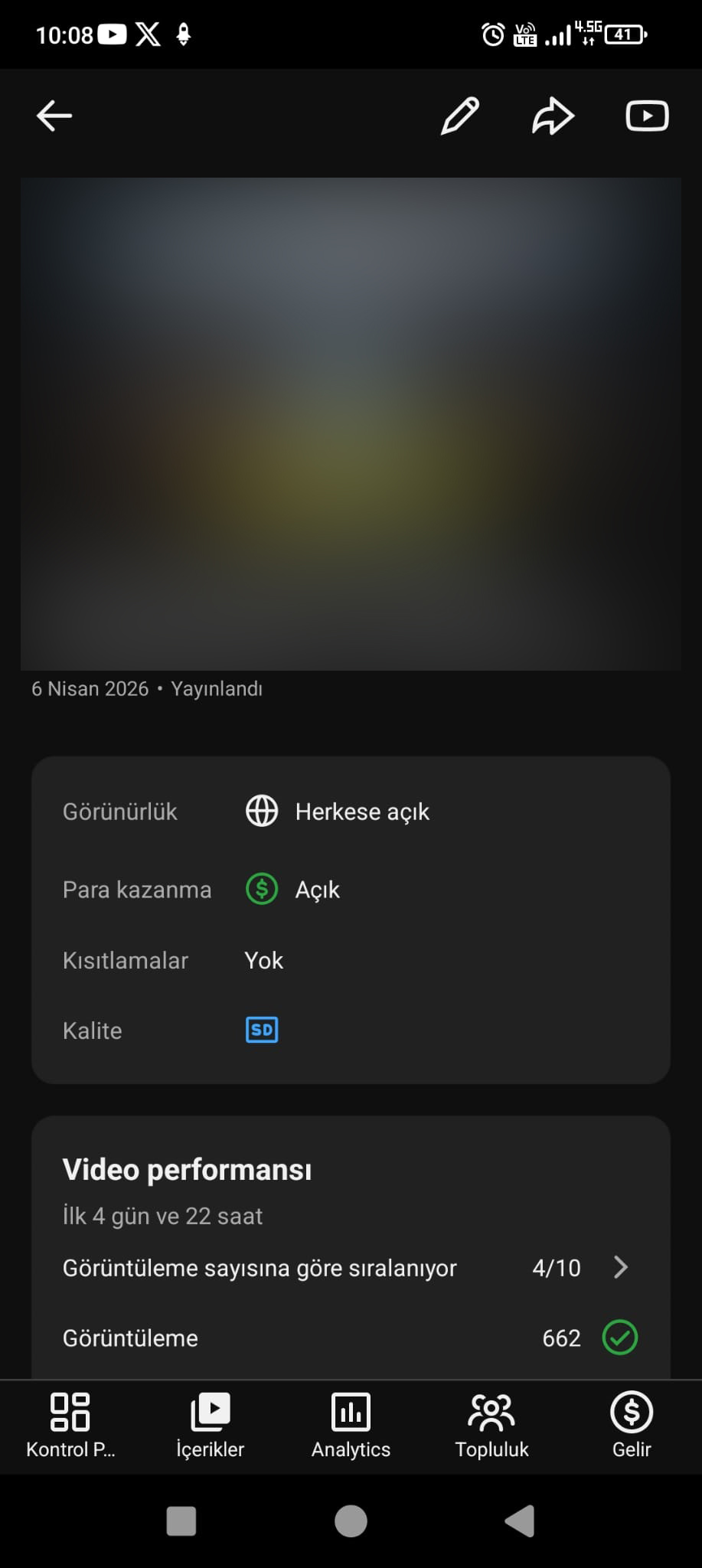Tap the system back triangle
The height and width of the screenshot is (1568, 702).
[x=520, y=1521]
